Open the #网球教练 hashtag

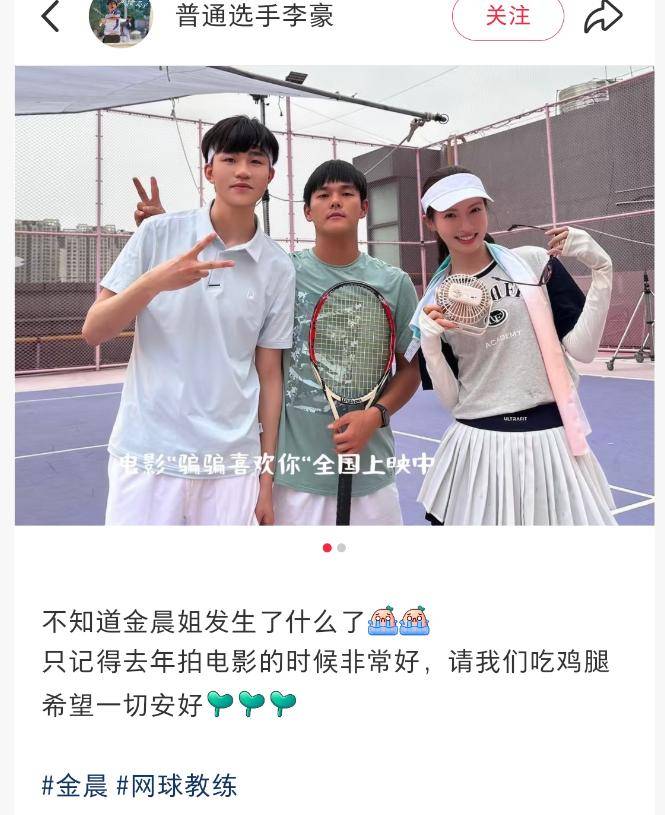(x=177, y=785)
